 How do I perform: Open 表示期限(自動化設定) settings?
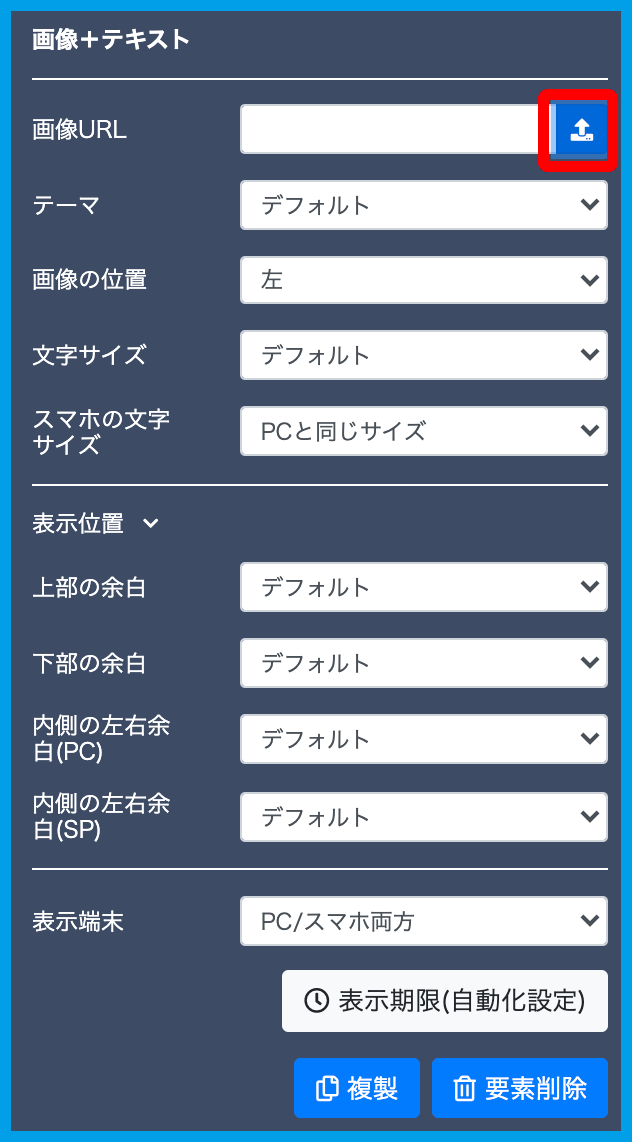(444, 1000)
